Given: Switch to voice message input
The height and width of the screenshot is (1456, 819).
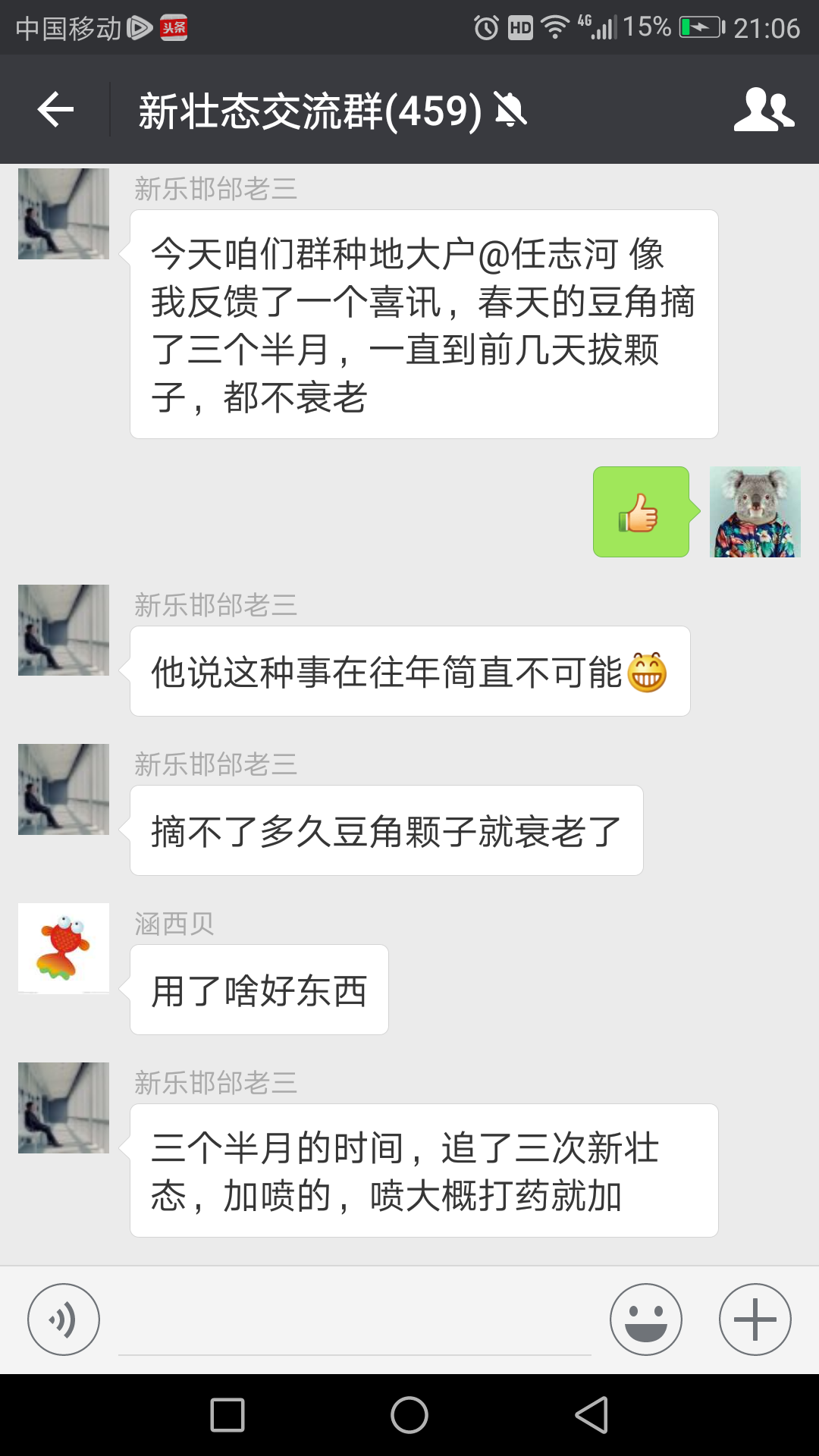Looking at the screenshot, I should click(64, 1319).
